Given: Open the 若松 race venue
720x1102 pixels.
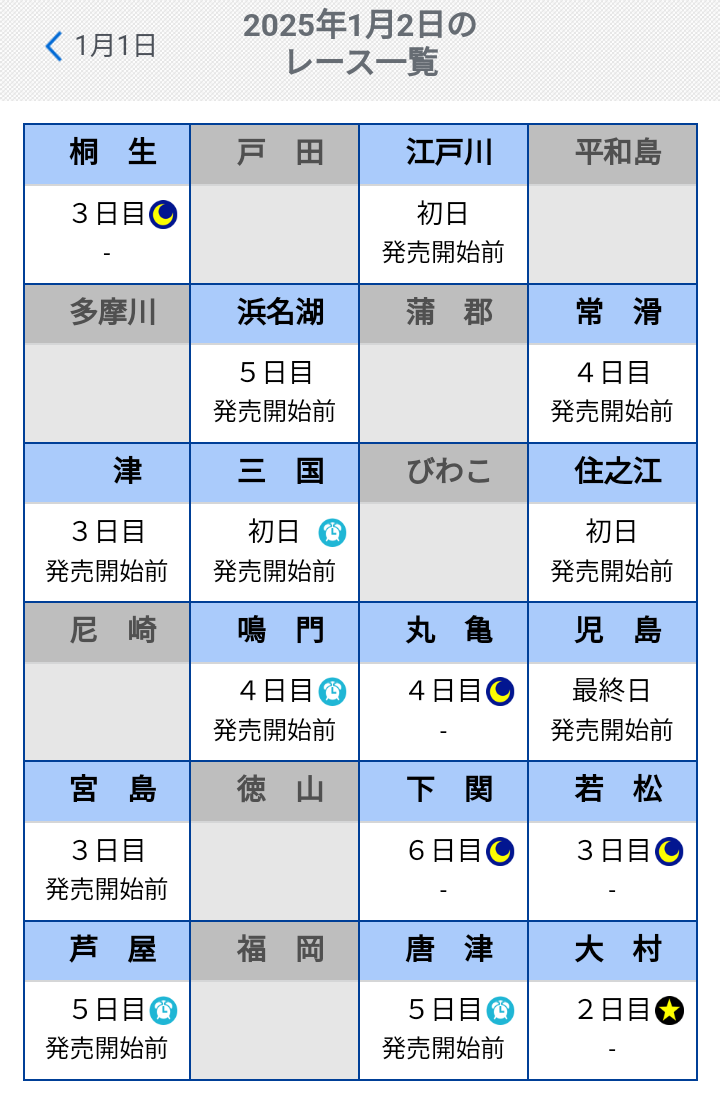Looking at the screenshot, I should (x=612, y=842).
